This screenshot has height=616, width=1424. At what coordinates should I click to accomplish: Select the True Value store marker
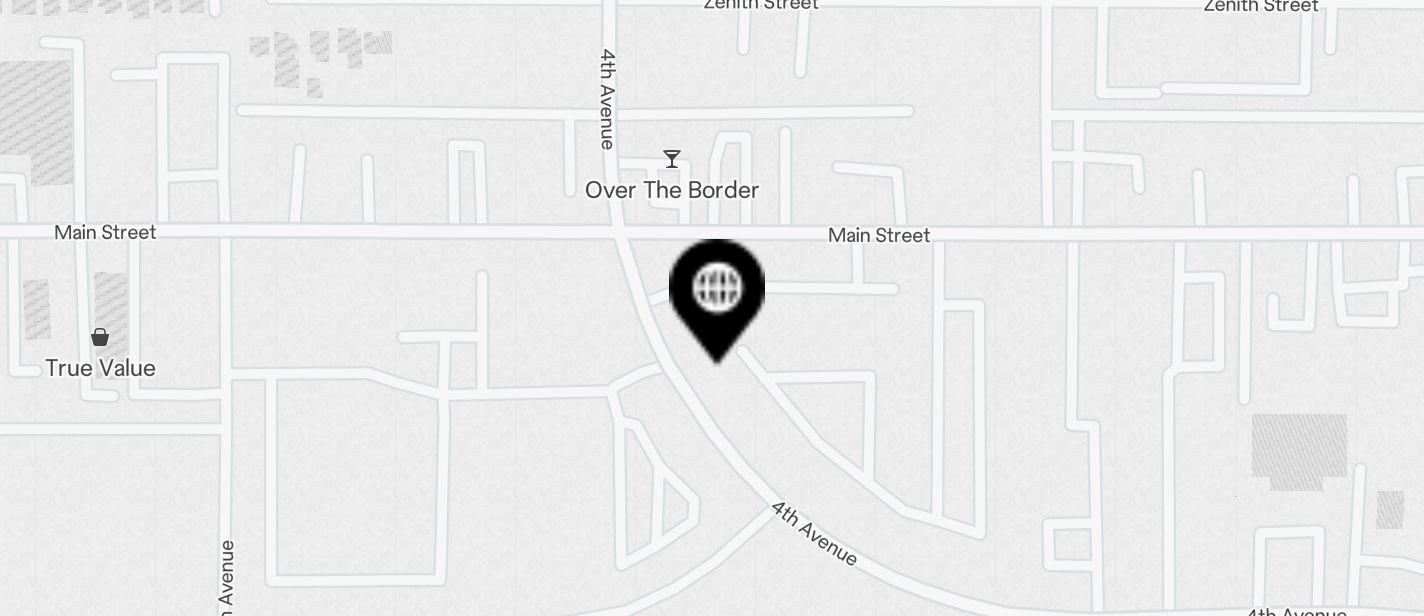100,338
